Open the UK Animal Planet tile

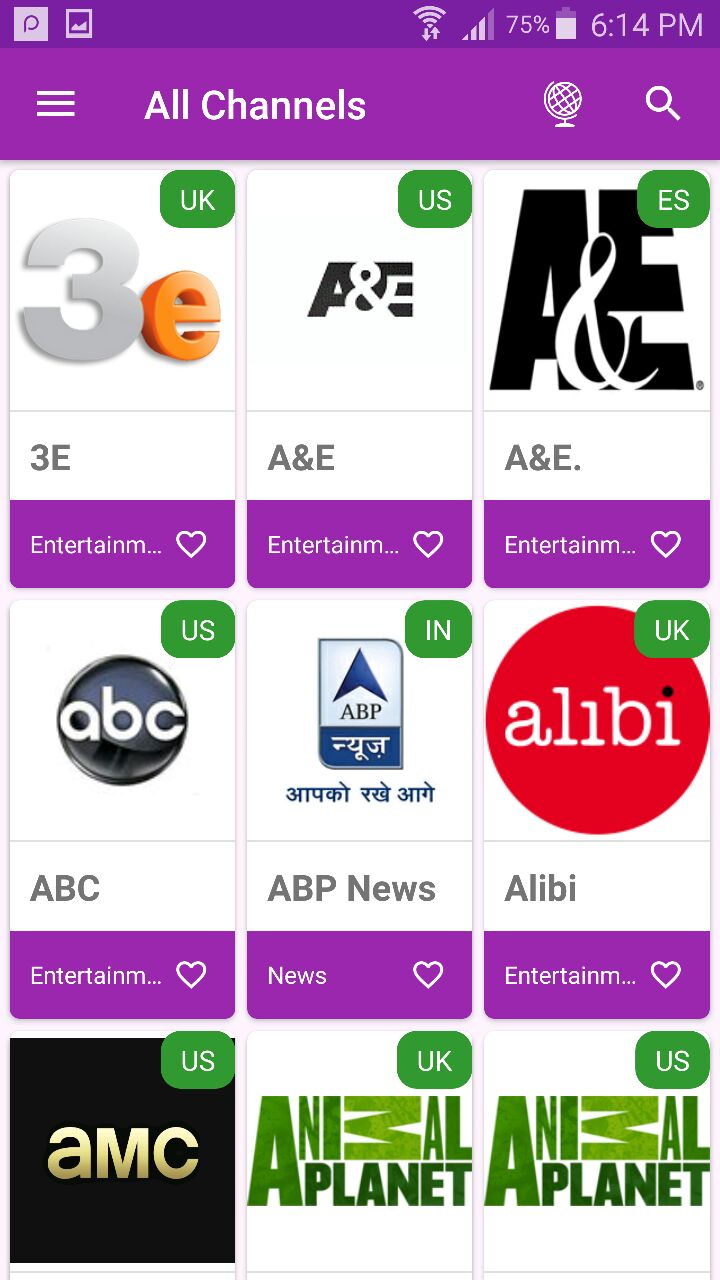click(x=359, y=1155)
